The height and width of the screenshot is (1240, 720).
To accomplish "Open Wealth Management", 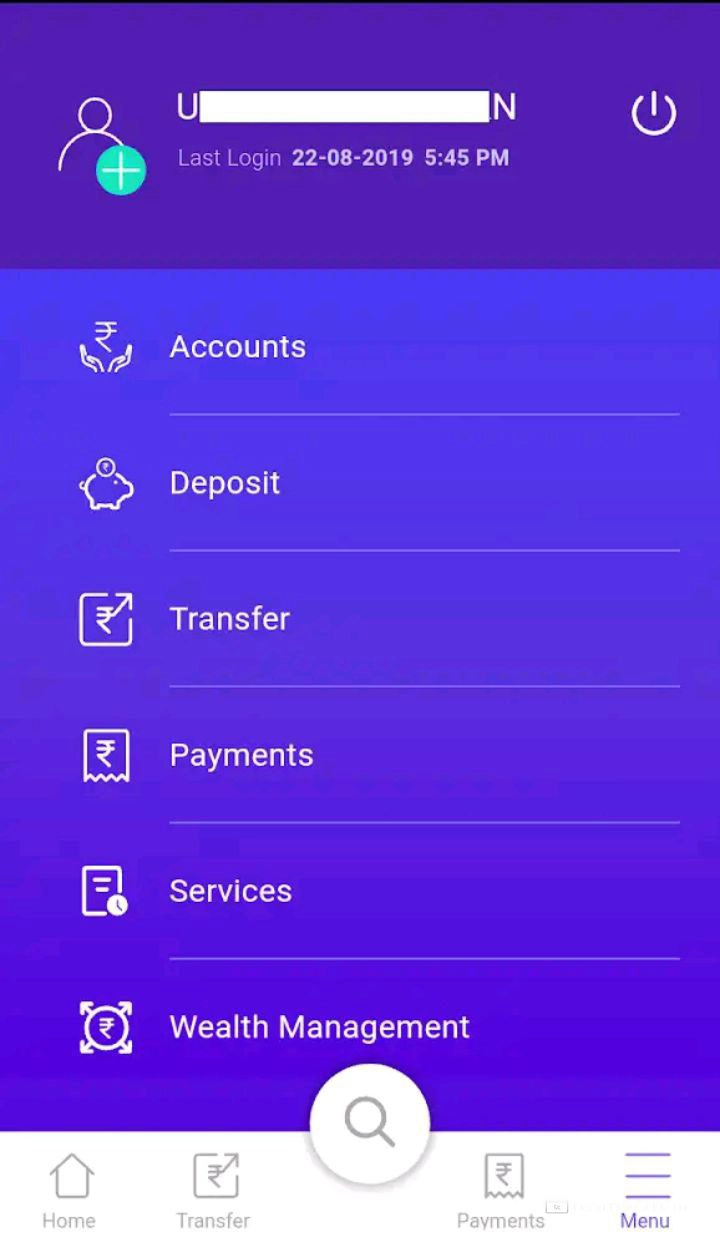I will point(318,1027).
